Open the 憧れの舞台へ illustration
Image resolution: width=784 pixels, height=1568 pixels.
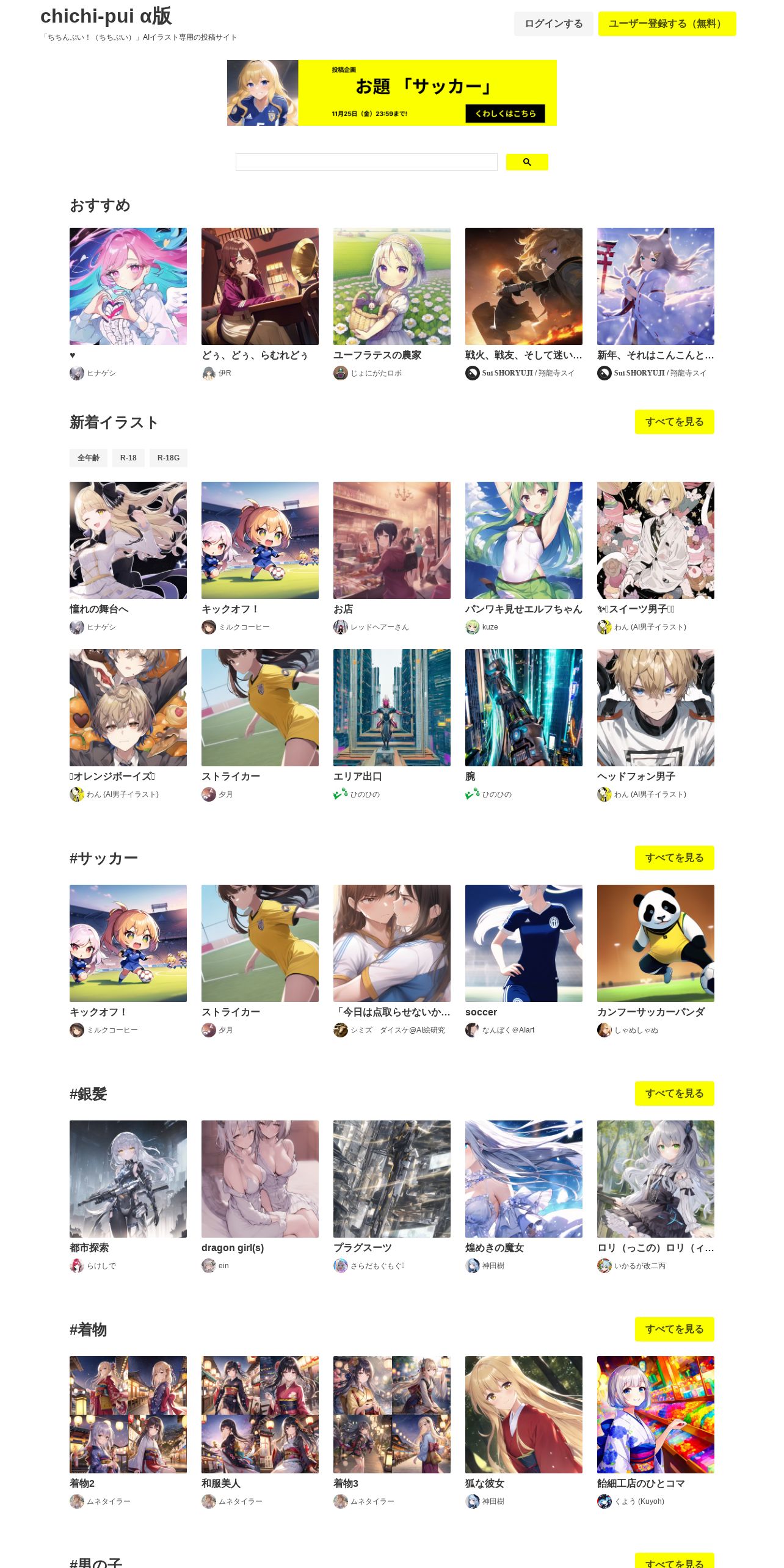[128, 540]
